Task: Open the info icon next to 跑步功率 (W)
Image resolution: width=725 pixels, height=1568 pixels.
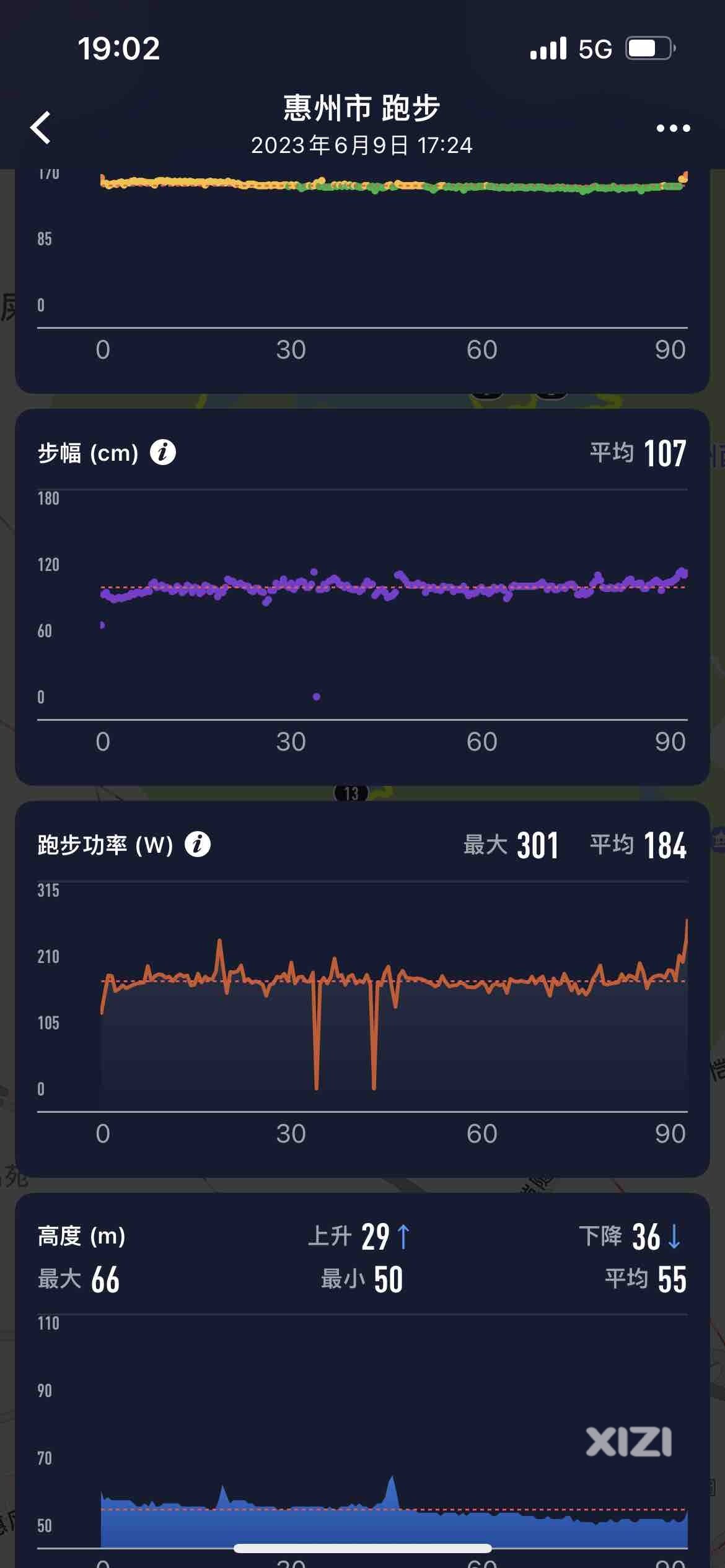Action: coord(198,845)
